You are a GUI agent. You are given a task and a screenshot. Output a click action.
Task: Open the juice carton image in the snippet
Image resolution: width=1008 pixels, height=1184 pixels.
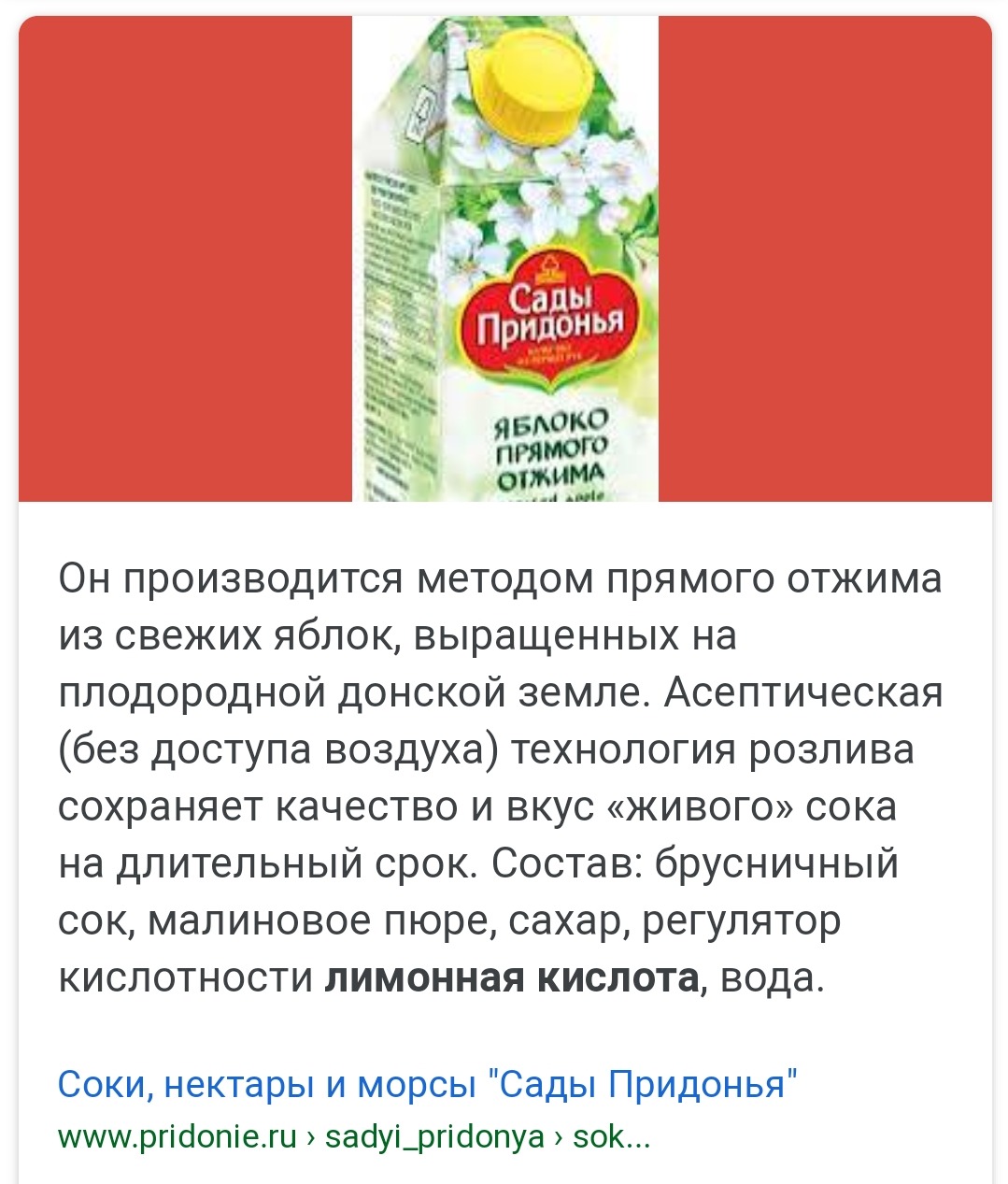[505, 262]
